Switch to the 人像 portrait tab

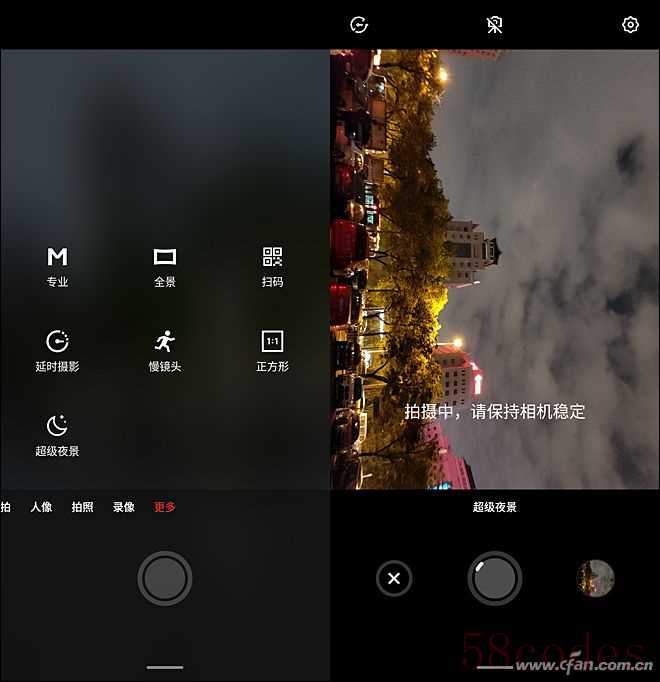[41, 507]
